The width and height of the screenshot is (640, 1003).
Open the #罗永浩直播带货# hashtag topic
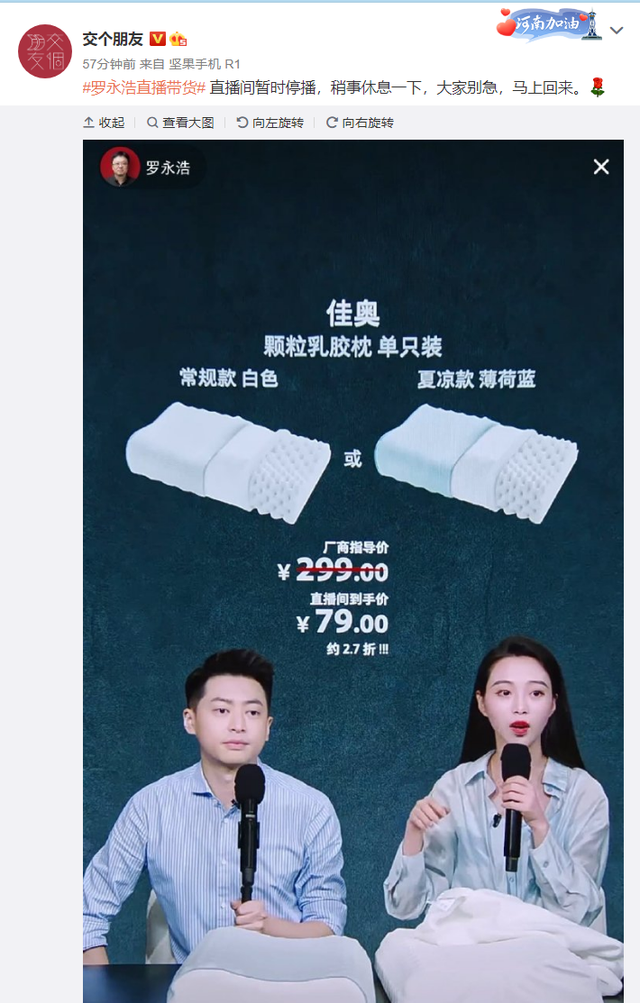click(x=144, y=88)
